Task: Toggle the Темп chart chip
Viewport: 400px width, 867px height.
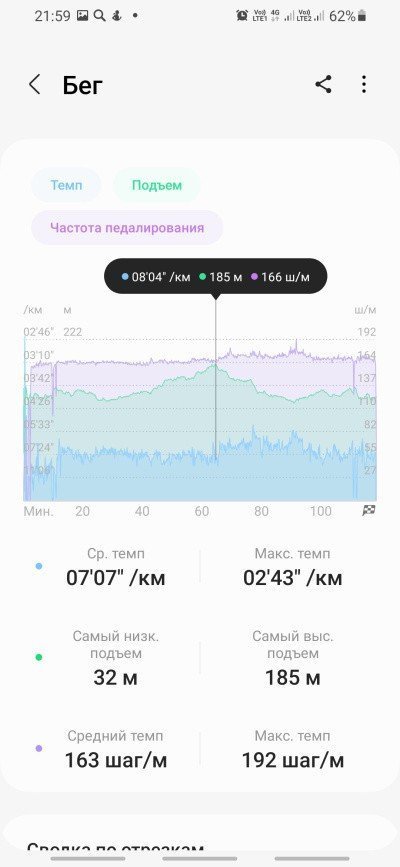Action: click(66, 185)
